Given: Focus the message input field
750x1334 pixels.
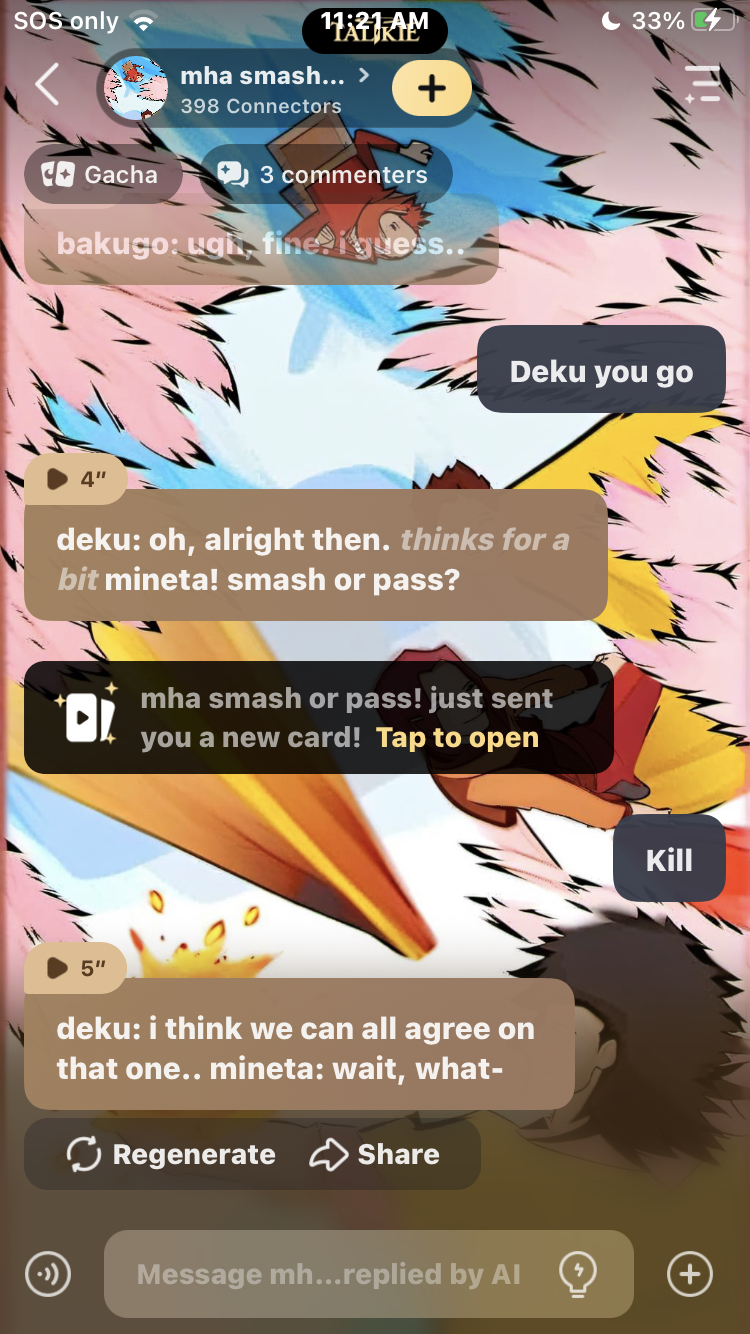Looking at the screenshot, I should click(328, 1274).
